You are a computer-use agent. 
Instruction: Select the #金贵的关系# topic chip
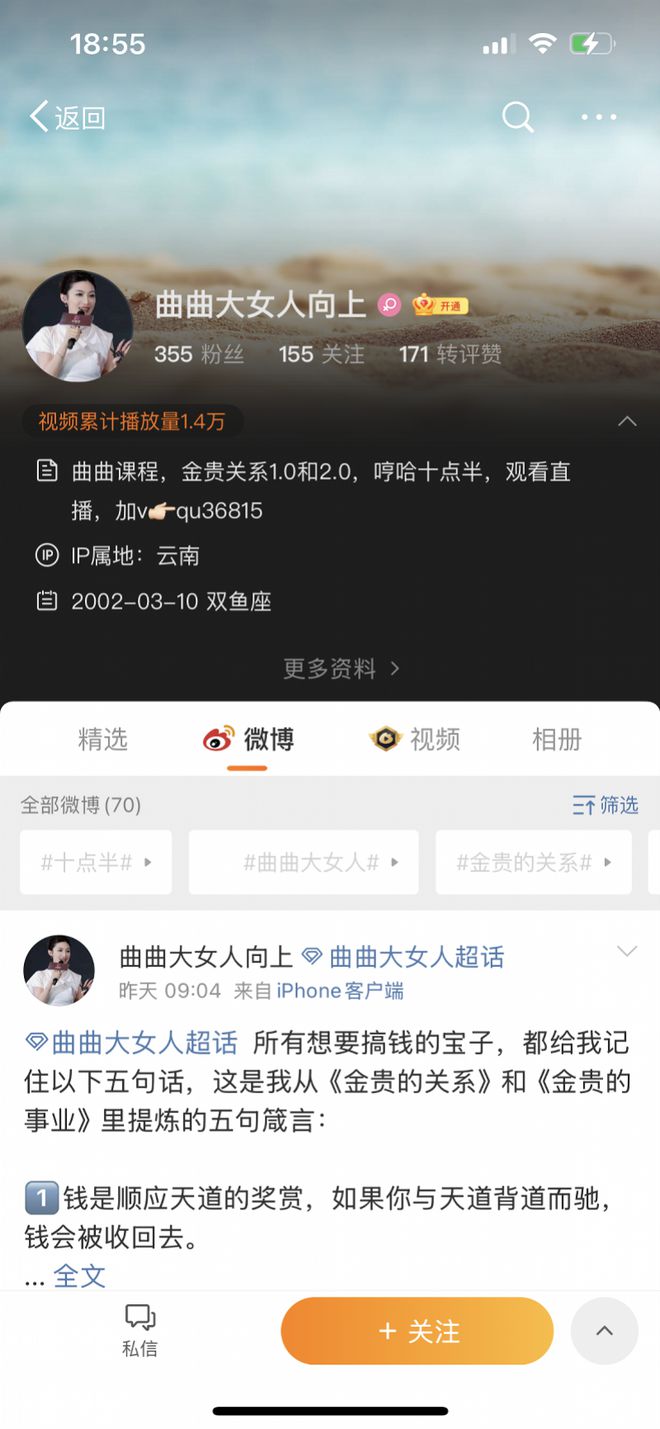click(x=533, y=862)
